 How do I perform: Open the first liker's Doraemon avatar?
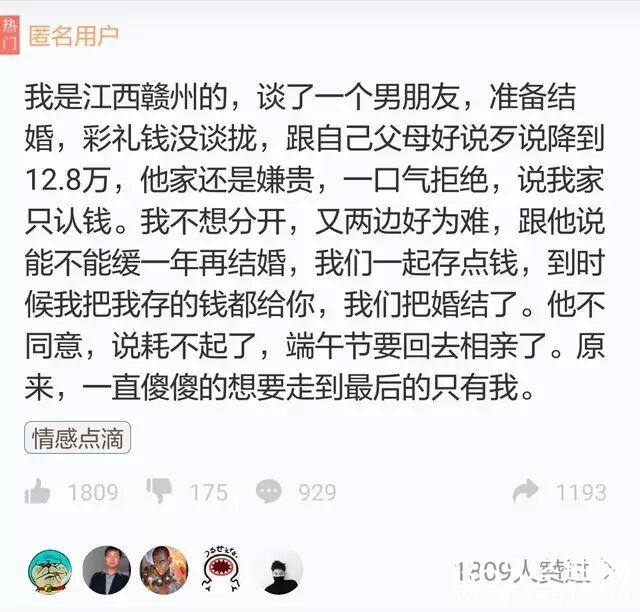50,571
